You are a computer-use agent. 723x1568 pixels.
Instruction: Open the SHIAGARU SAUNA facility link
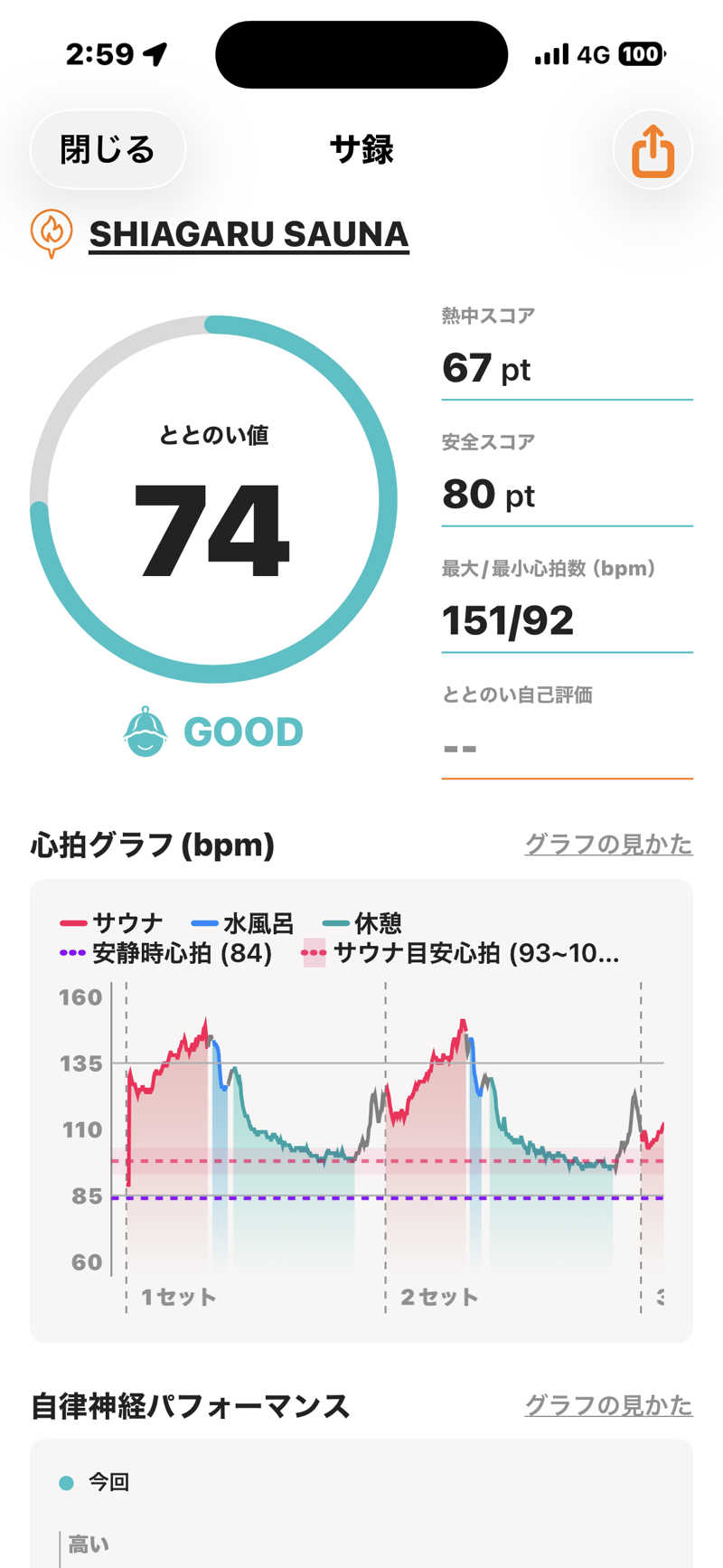(x=249, y=234)
